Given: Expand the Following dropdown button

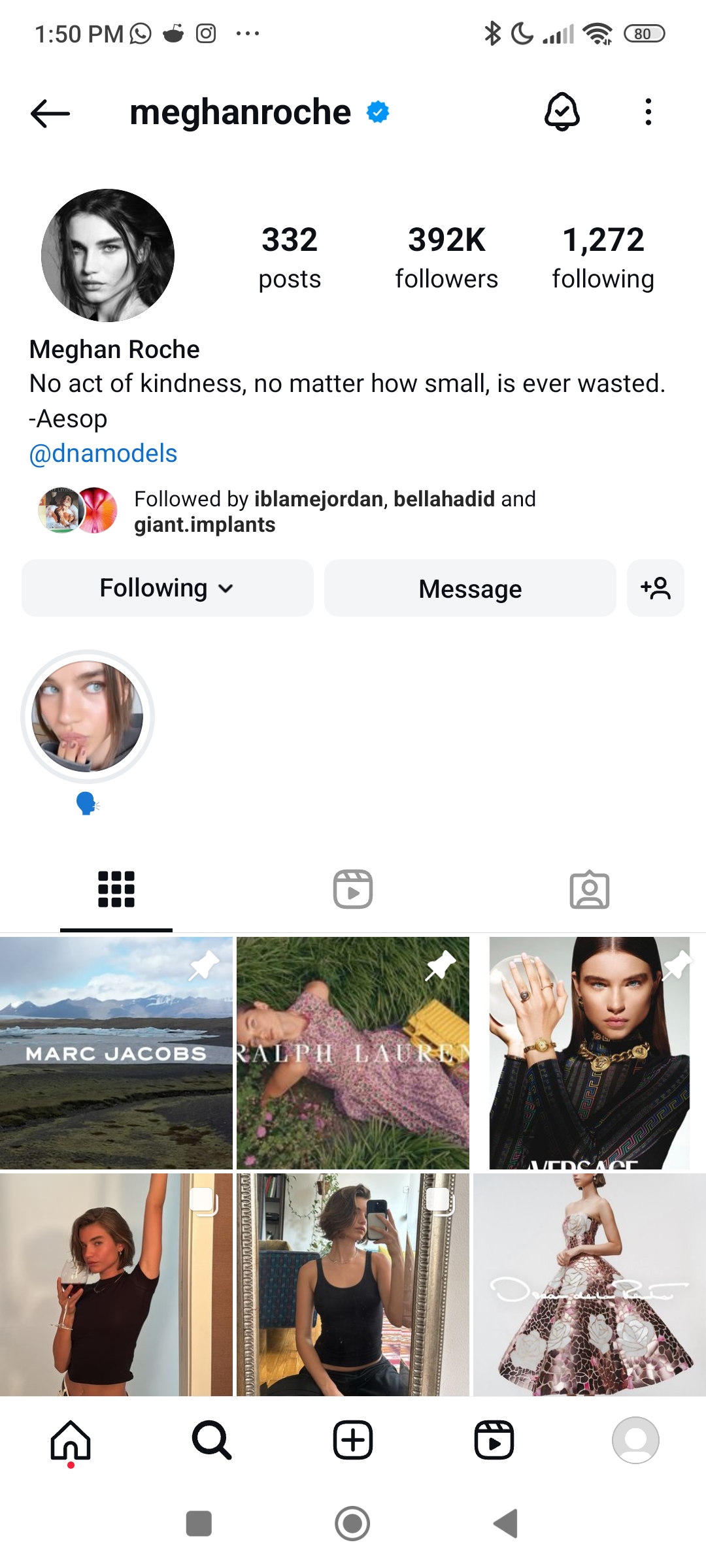Looking at the screenshot, I should pyautogui.click(x=167, y=588).
